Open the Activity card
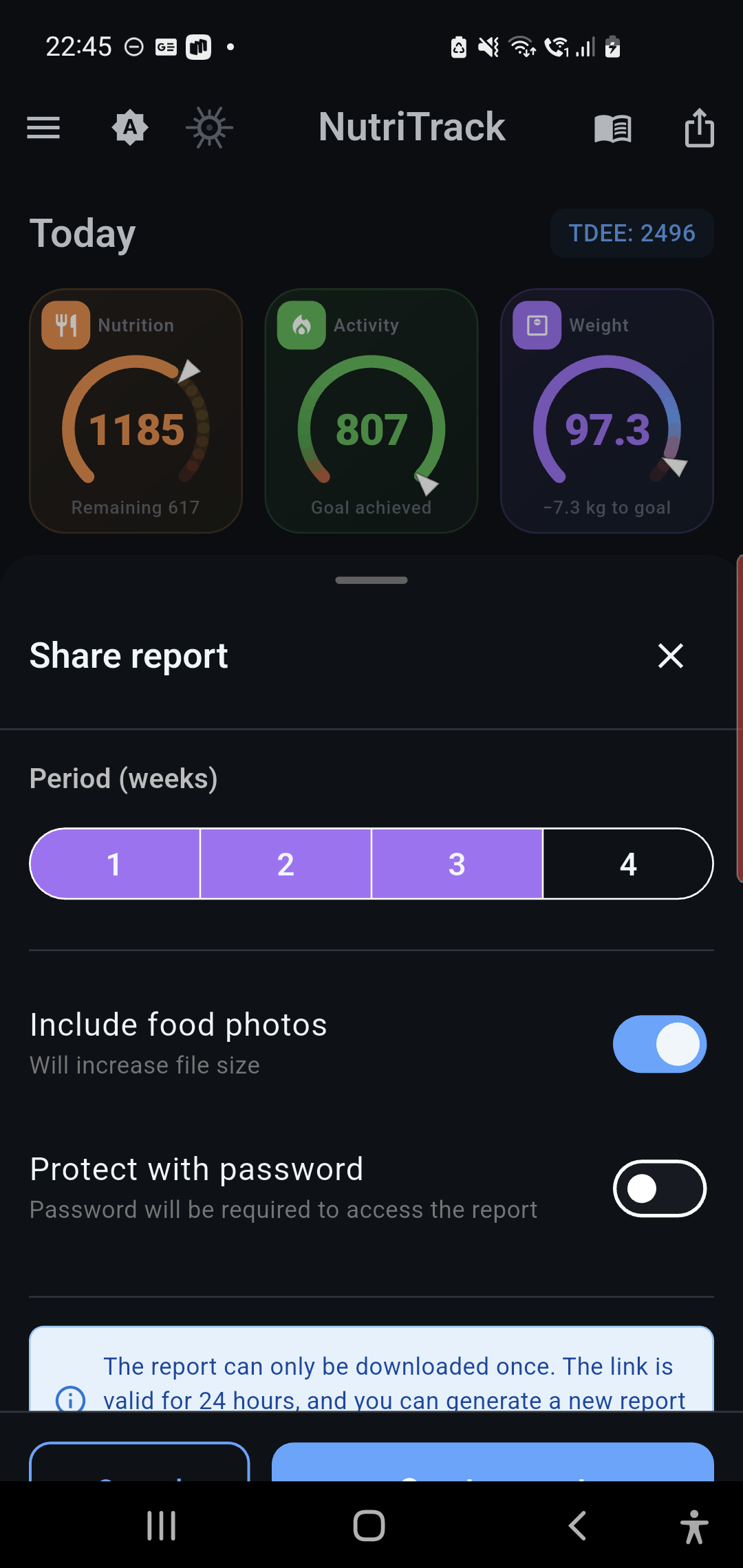The height and width of the screenshot is (1568, 743). click(x=371, y=411)
